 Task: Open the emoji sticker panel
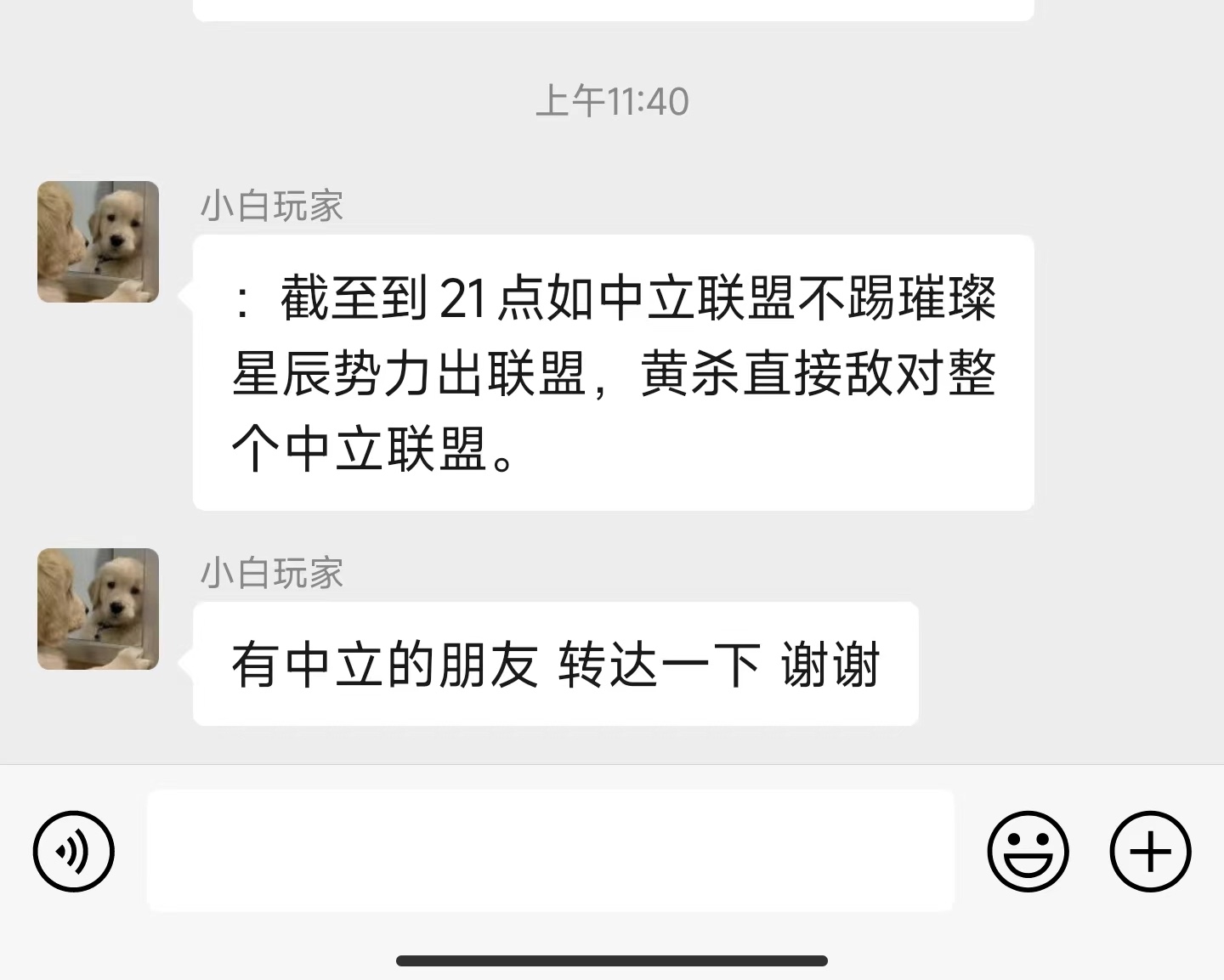[x=1028, y=851]
